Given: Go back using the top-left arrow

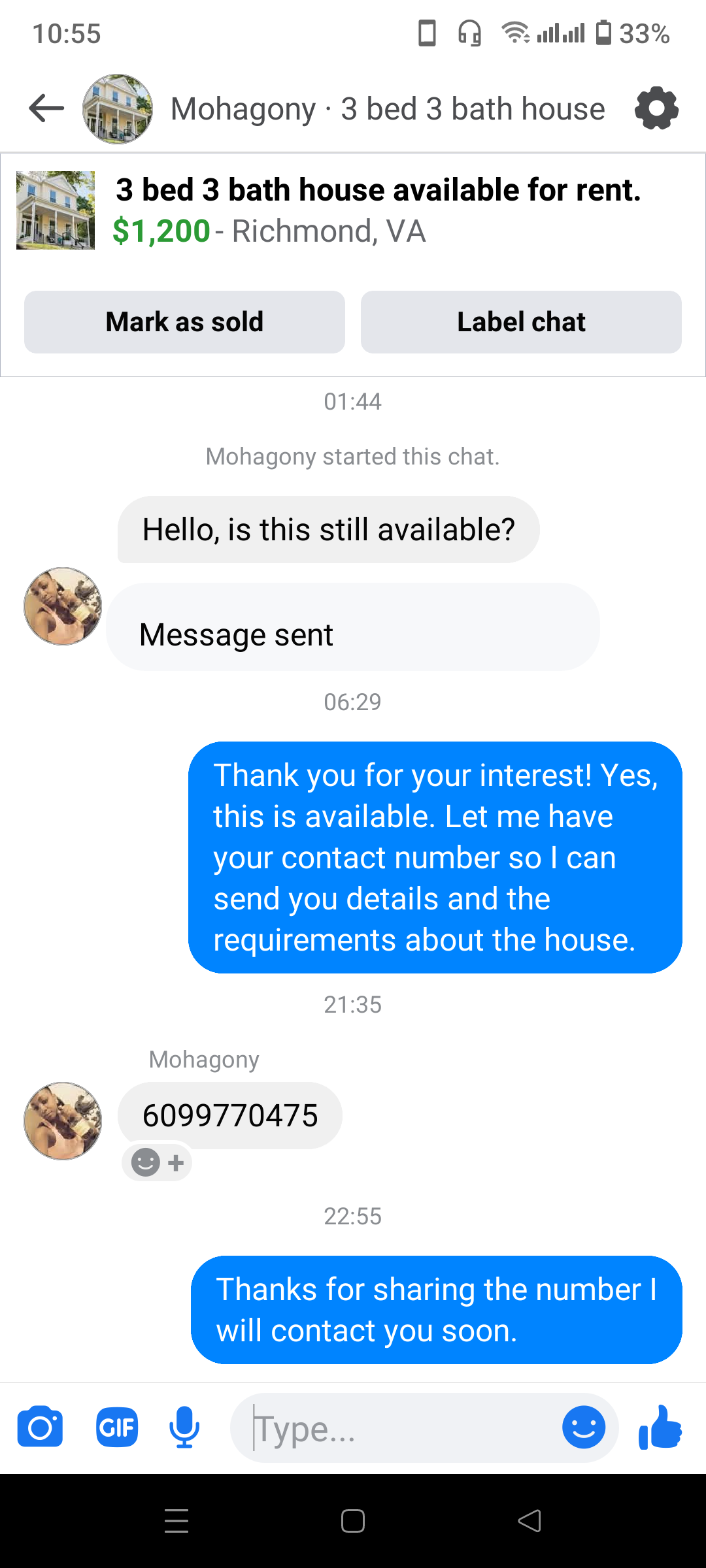Looking at the screenshot, I should click(x=46, y=108).
